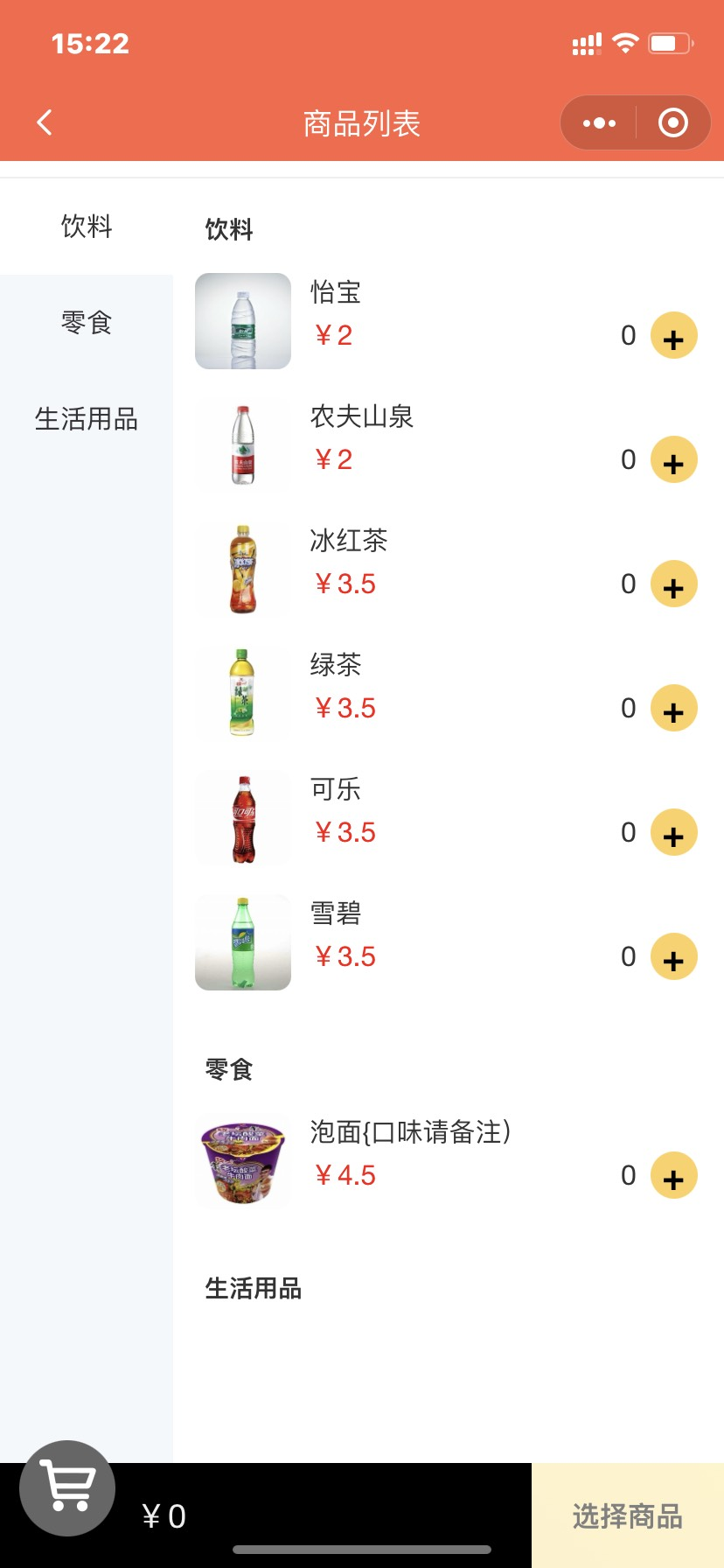The image size is (724, 1568).
Task: Open the three-dot mini program menu
Action: pyautogui.click(x=598, y=122)
